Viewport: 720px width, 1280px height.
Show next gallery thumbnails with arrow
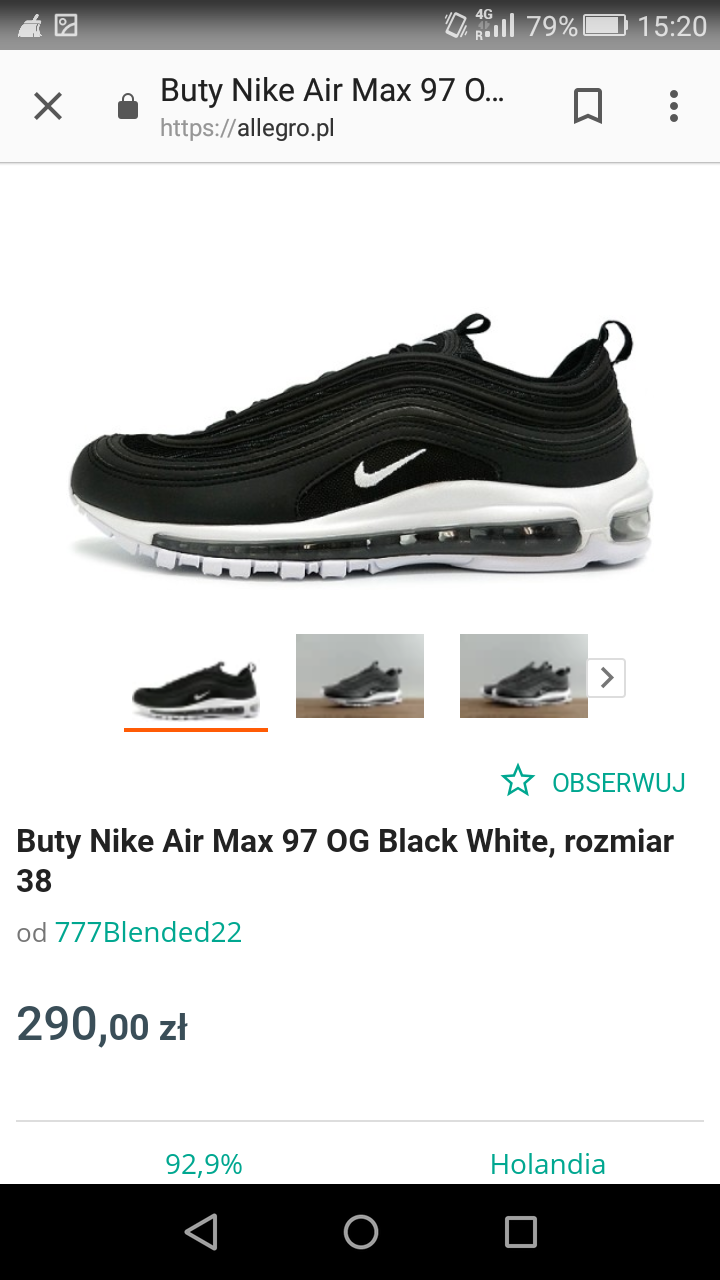606,678
